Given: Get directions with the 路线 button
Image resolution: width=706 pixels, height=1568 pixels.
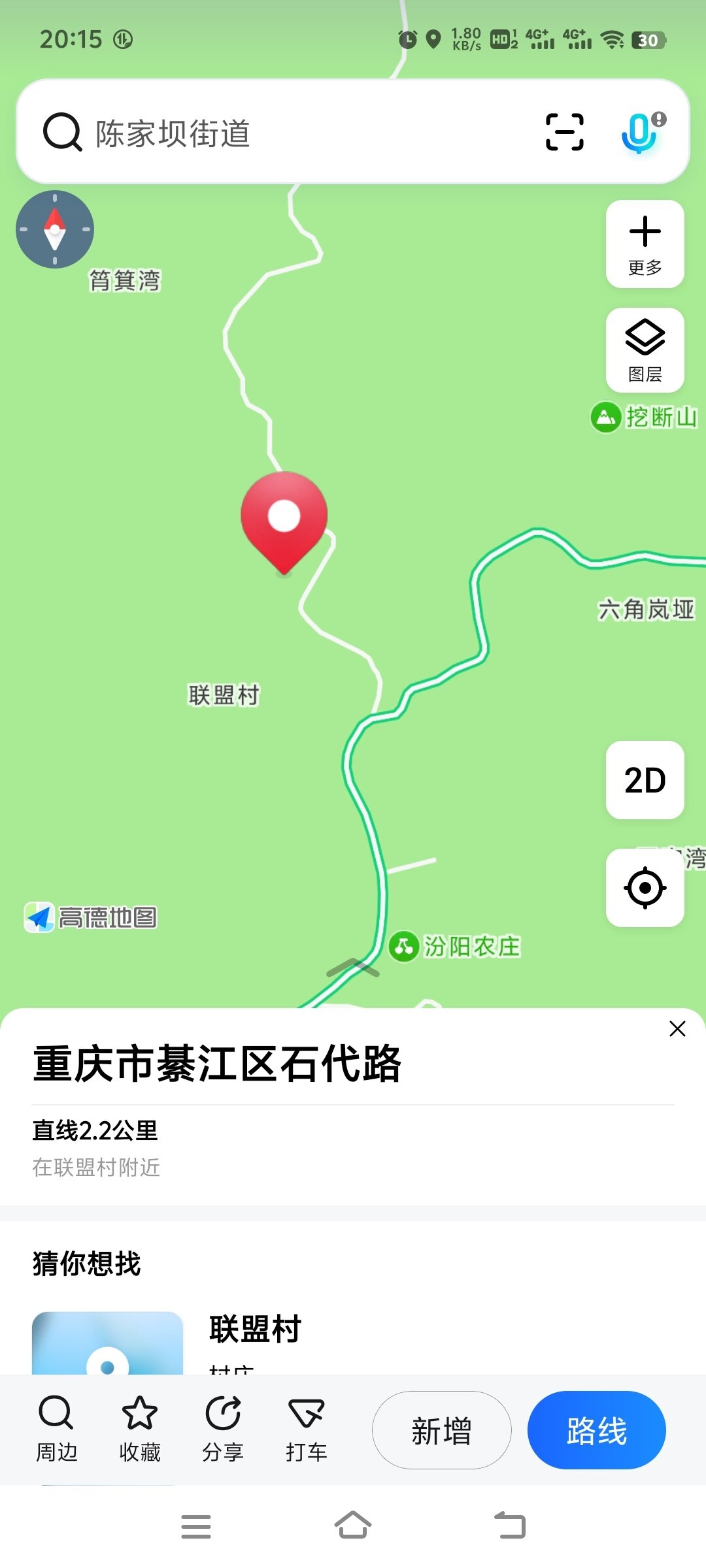Looking at the screenshot, I should point(596,1430).
